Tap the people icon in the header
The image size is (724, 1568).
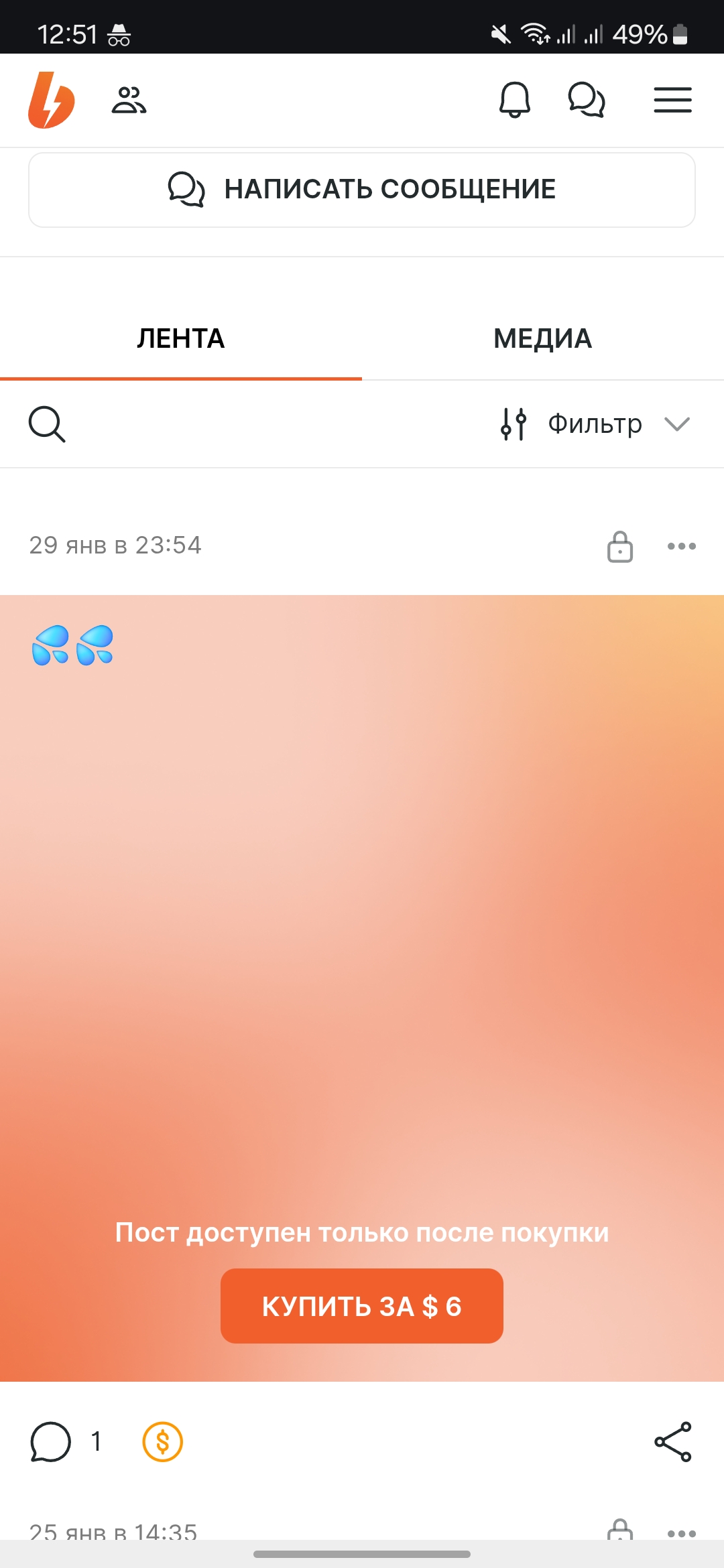coord(129,101)
